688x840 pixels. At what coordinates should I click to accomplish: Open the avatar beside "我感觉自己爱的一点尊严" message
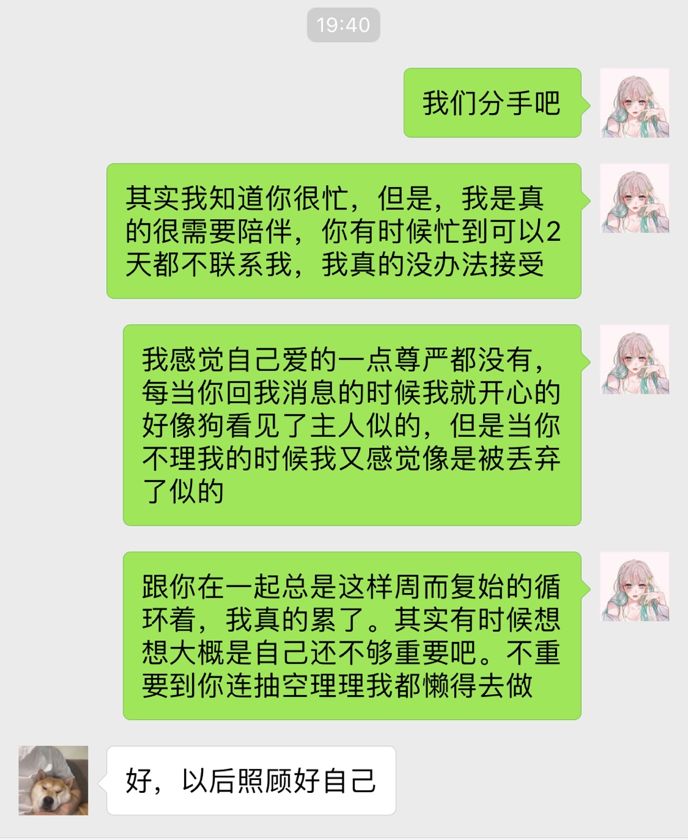[x=634, y=359]
